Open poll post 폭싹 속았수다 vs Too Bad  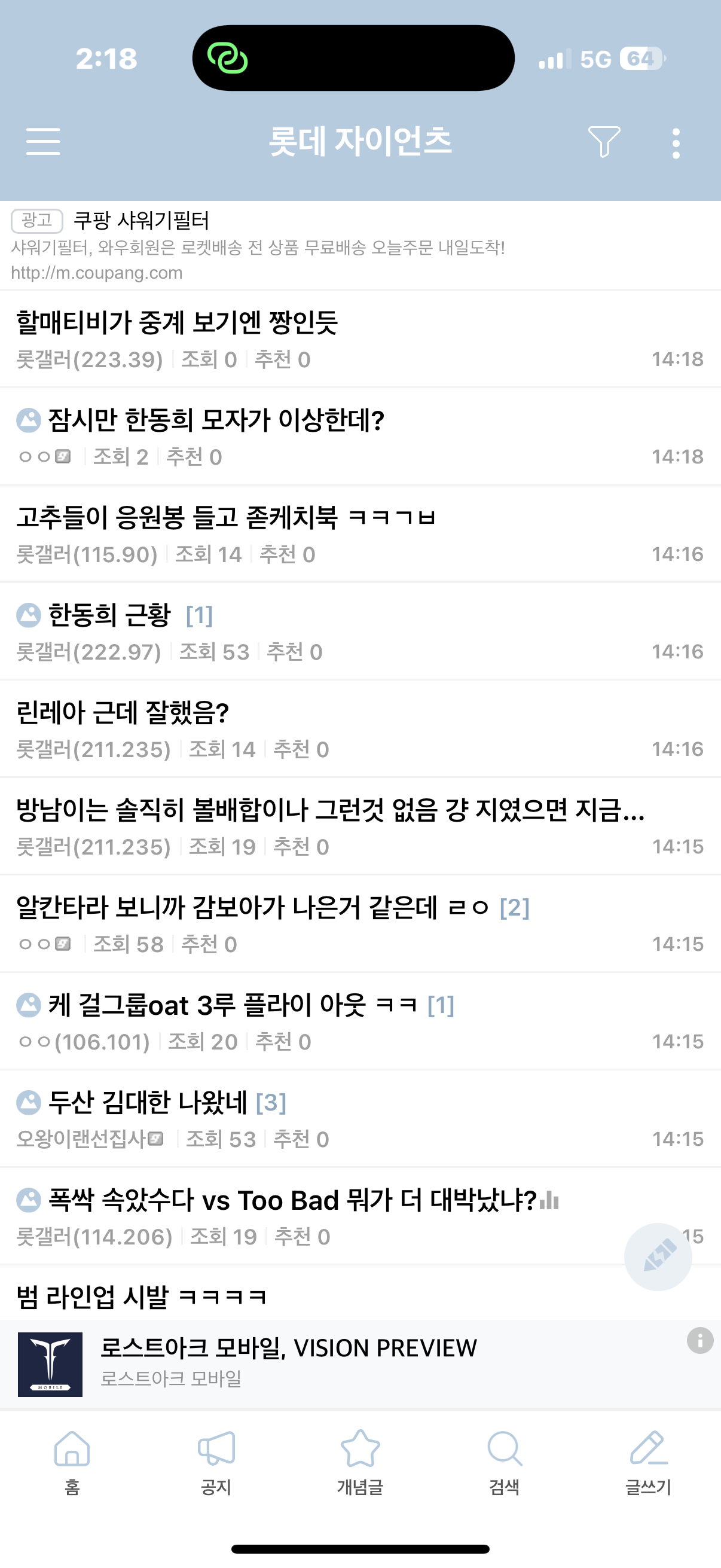tap(292, 1200)
